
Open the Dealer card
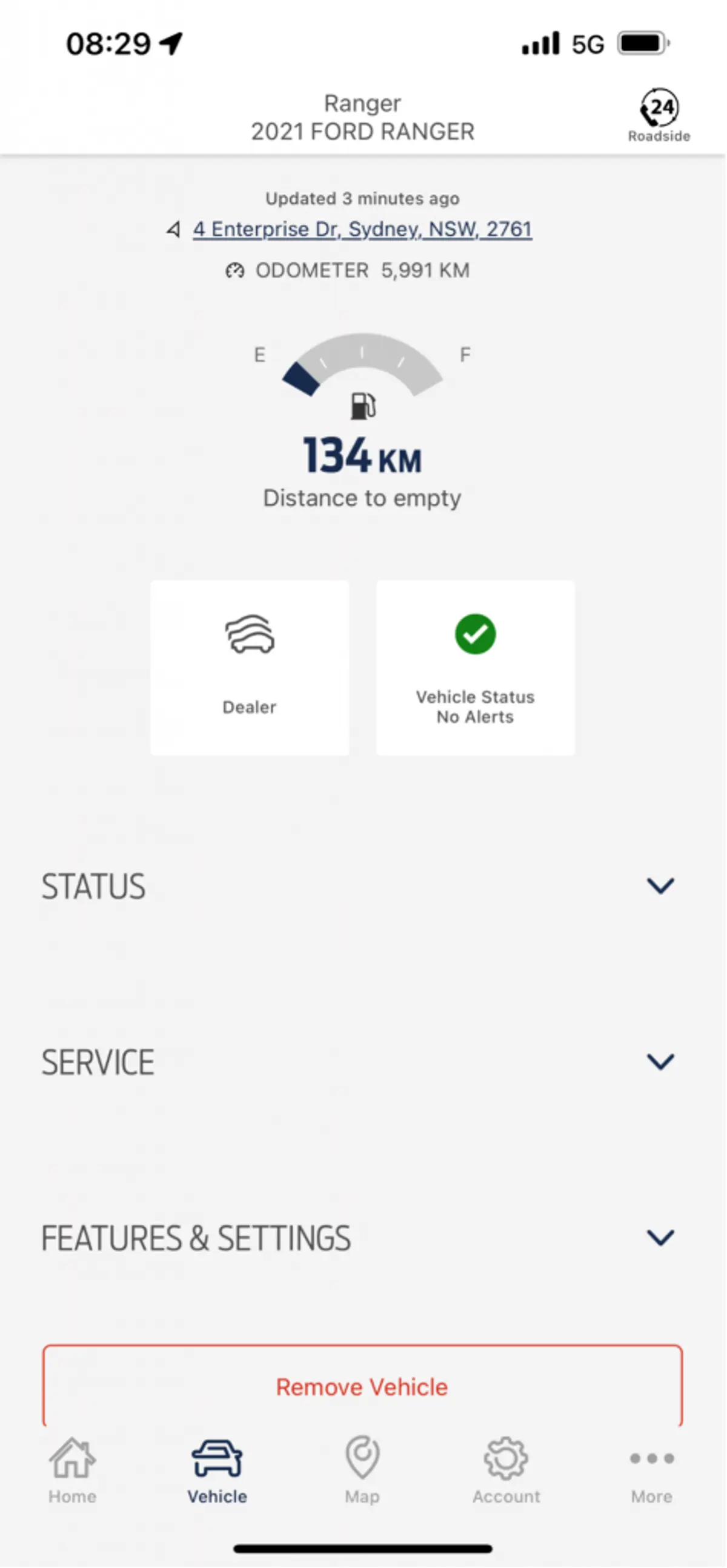(x=250, y=668)
